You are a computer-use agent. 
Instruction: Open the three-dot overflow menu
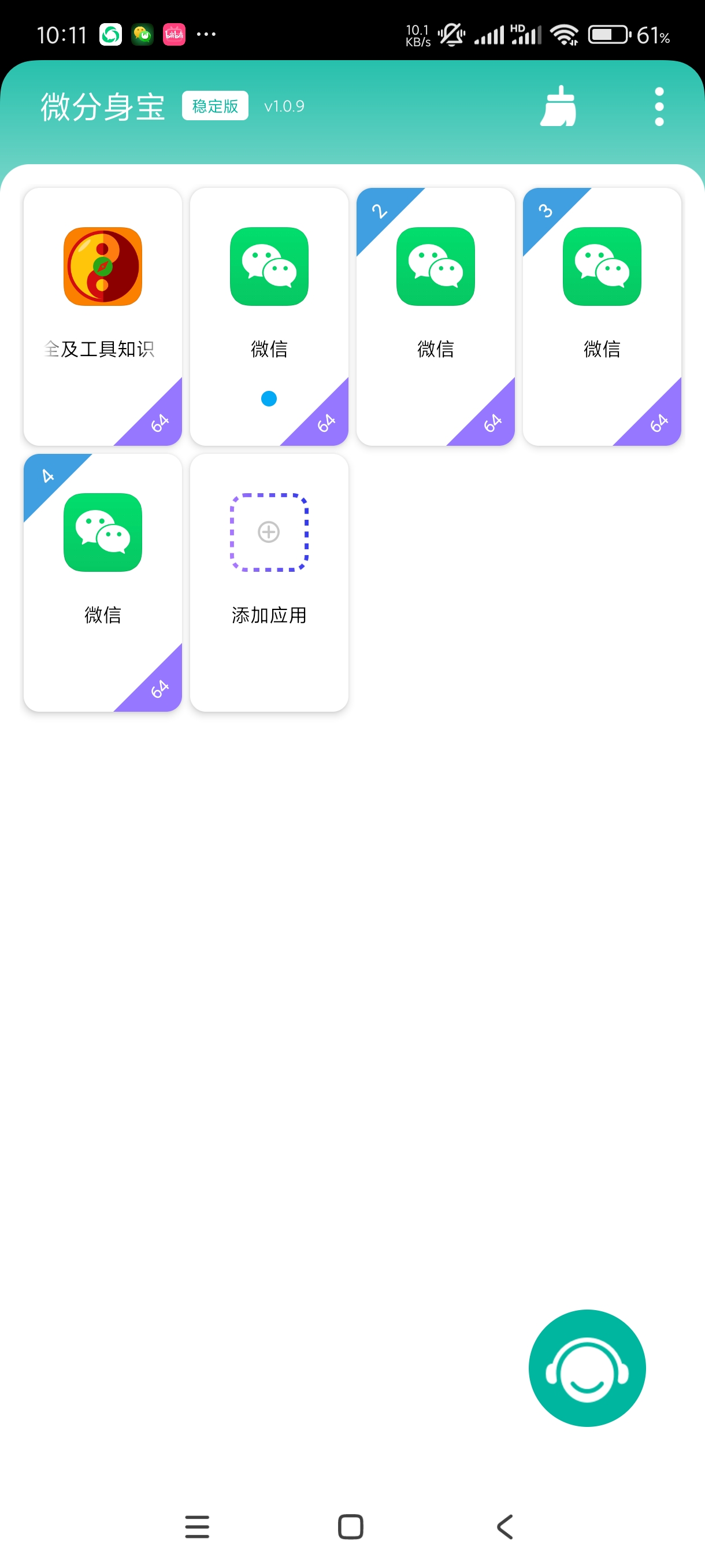659,106
